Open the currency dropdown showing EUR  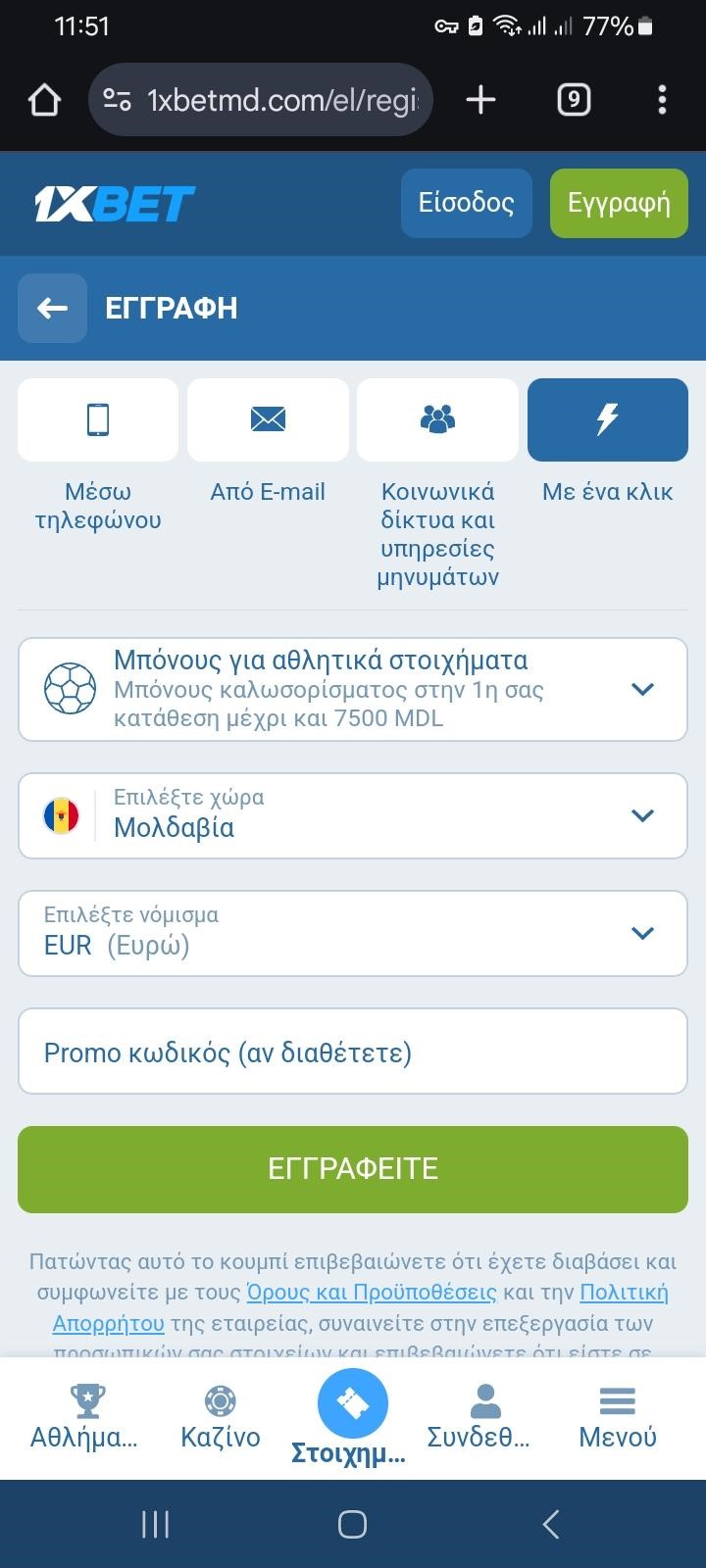pos(353,933)
